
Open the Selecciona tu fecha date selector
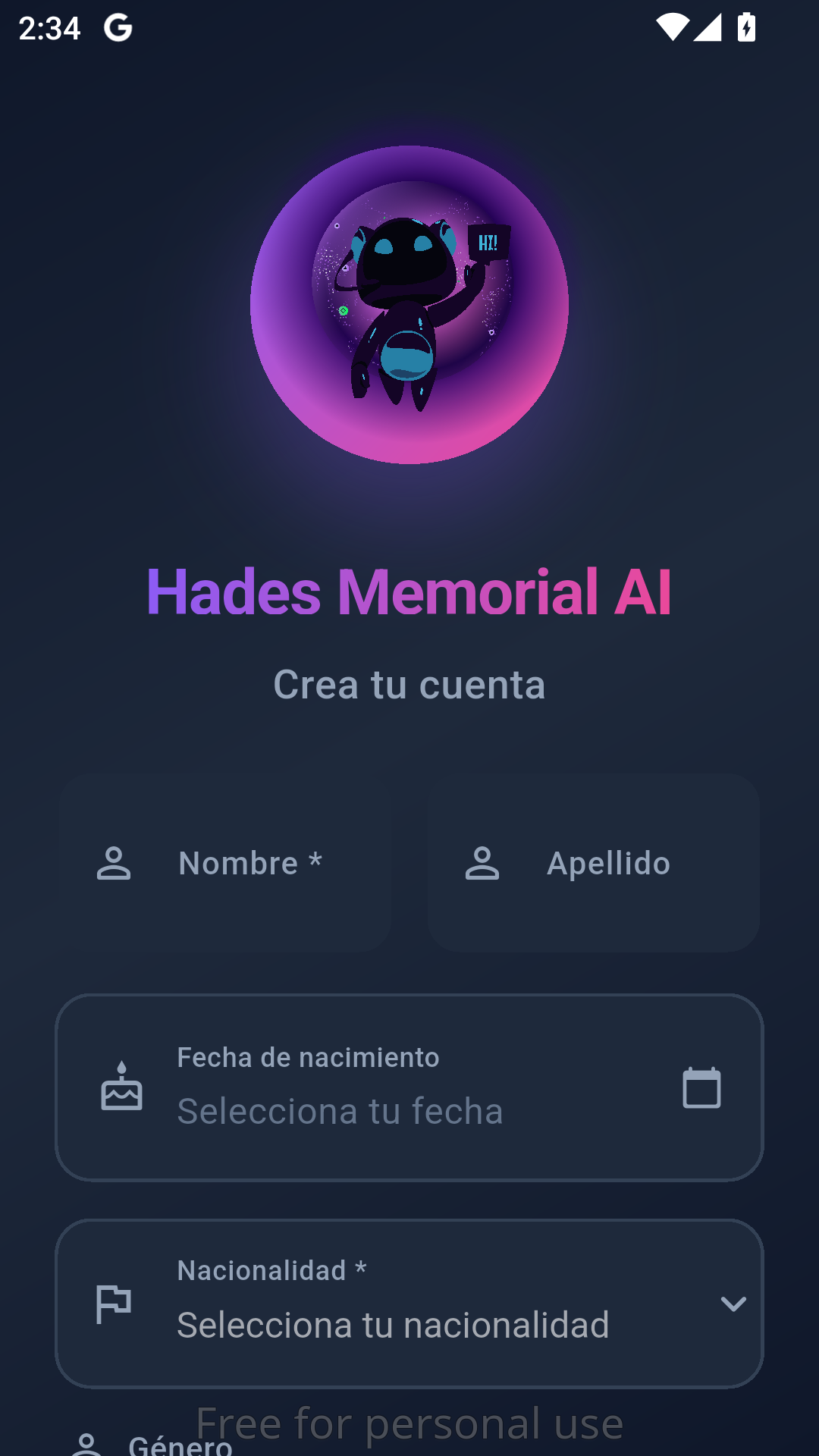pos(340,1110)
